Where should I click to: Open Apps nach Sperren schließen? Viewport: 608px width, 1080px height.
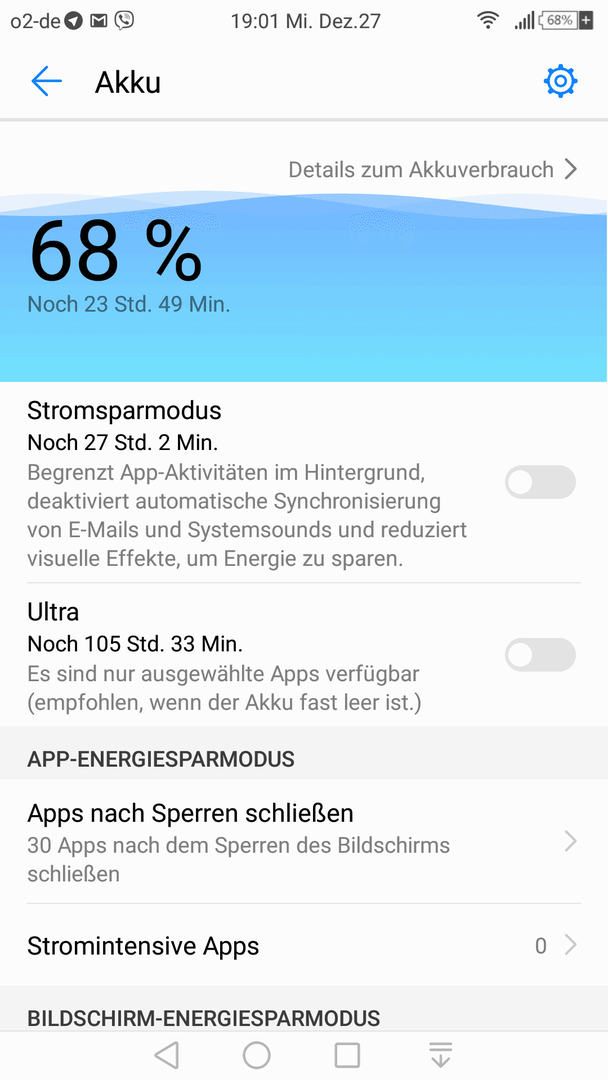tap(304, 842)
